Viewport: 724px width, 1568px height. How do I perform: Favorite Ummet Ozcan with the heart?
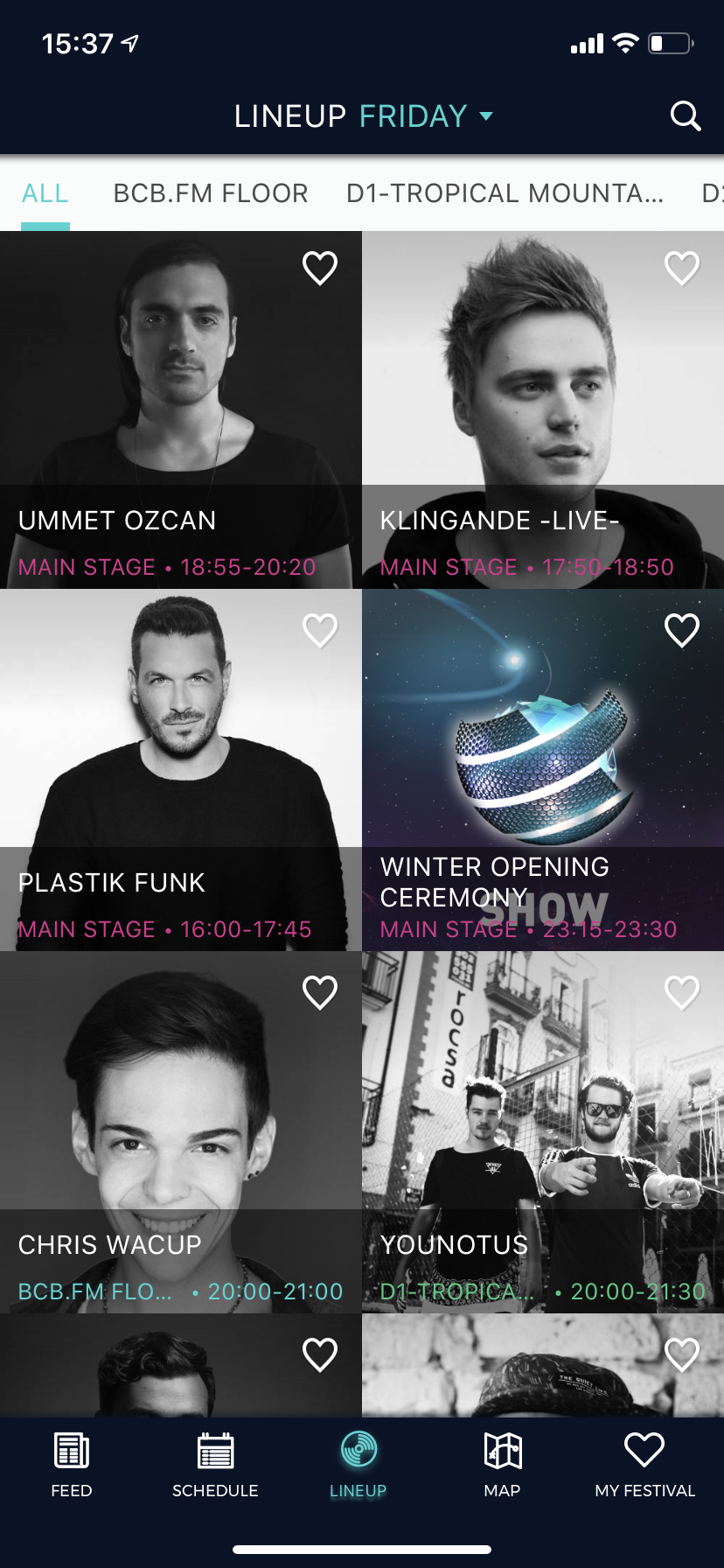tap(319, 268)
